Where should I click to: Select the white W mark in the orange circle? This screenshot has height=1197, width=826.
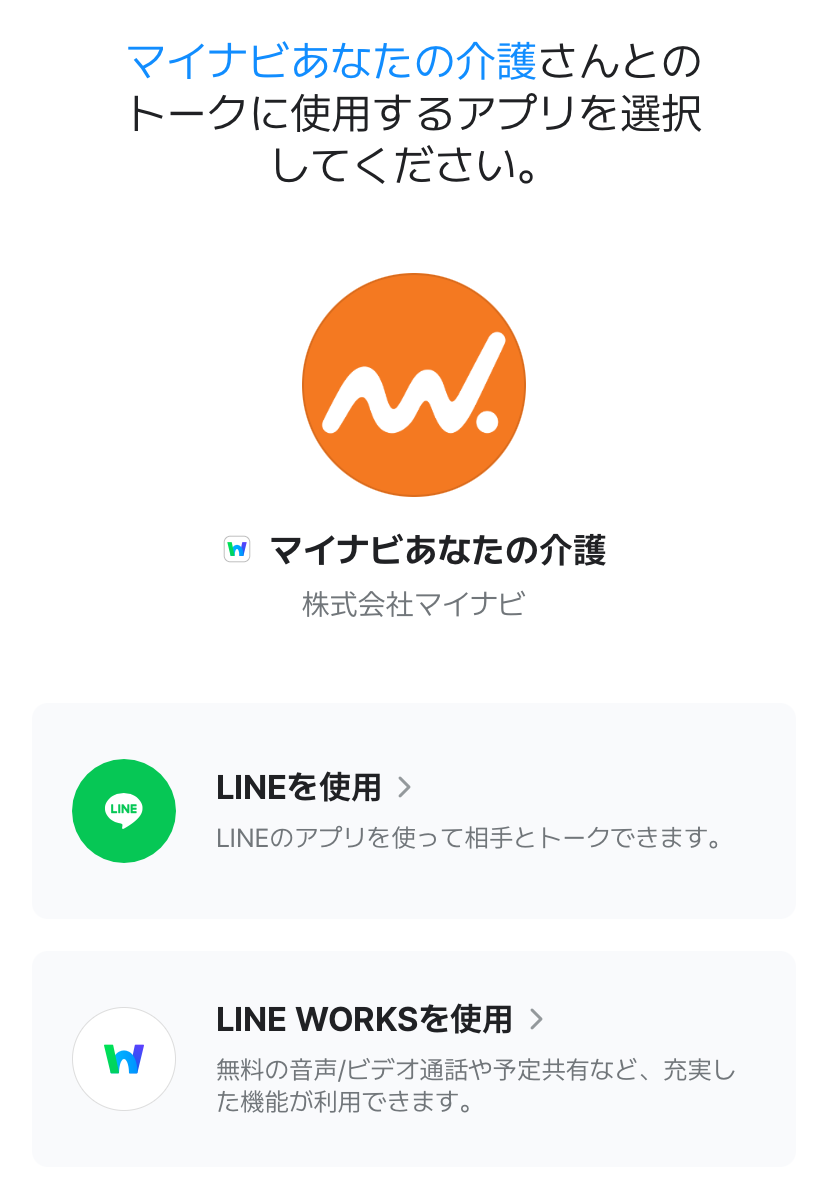click(x=413, y=385)
